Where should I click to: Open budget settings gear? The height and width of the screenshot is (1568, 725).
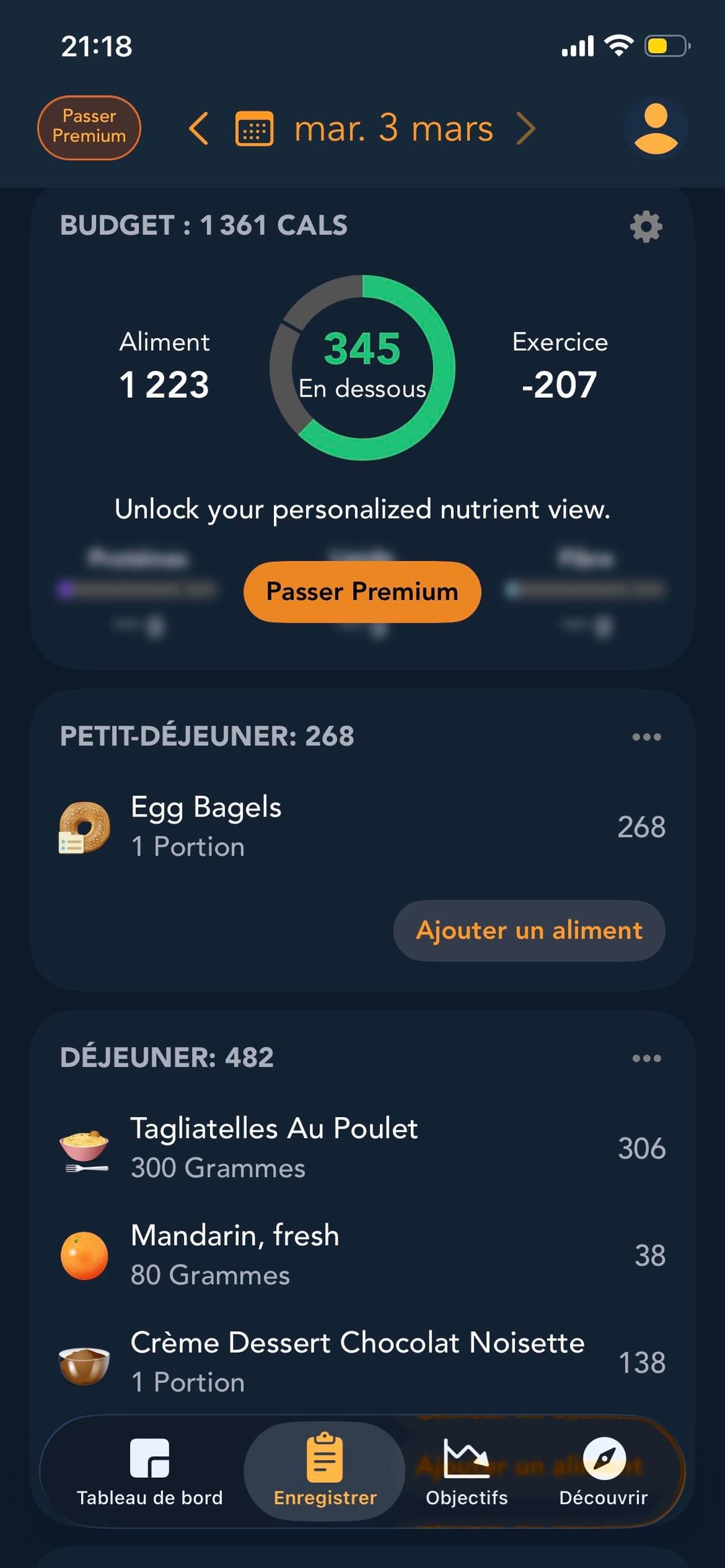[646, 227]
